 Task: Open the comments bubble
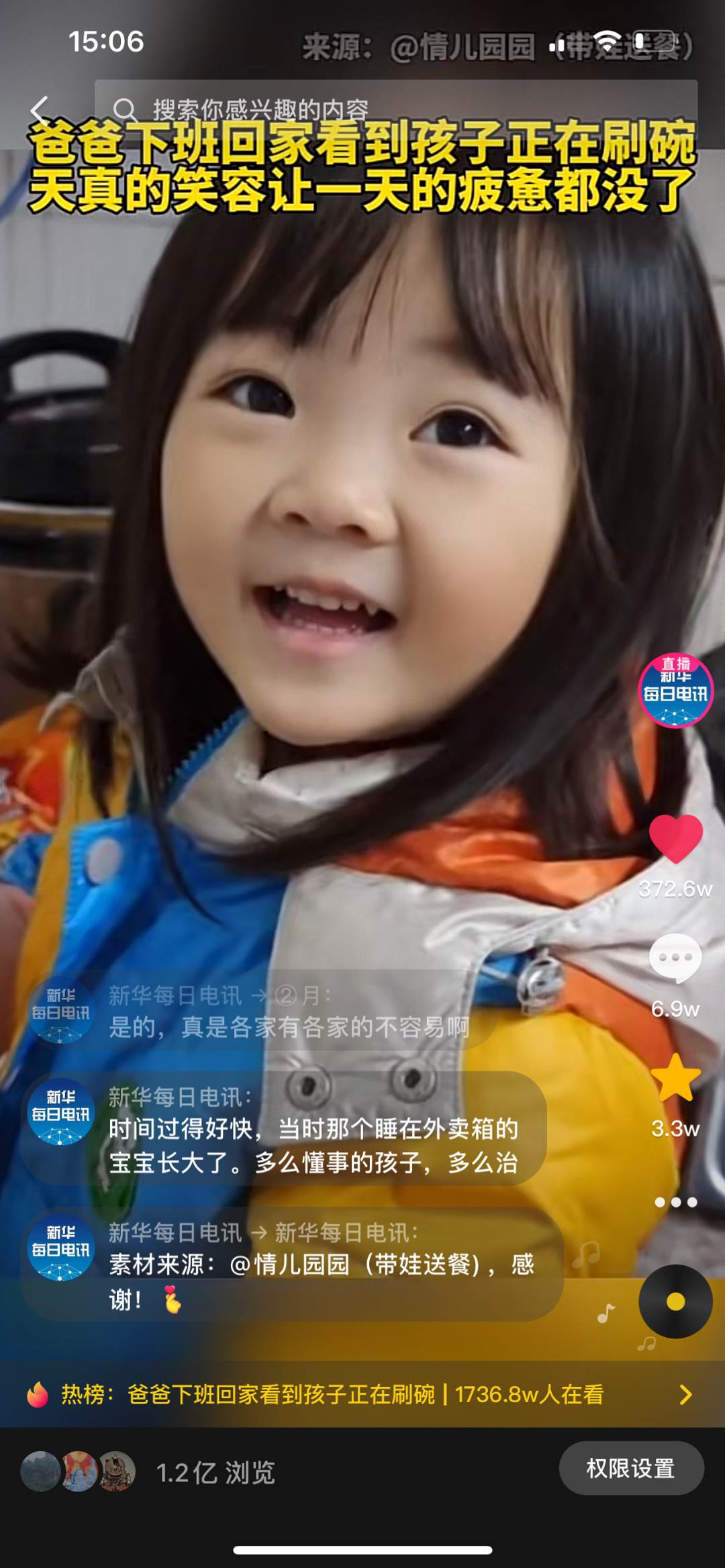tap(675, 958)
